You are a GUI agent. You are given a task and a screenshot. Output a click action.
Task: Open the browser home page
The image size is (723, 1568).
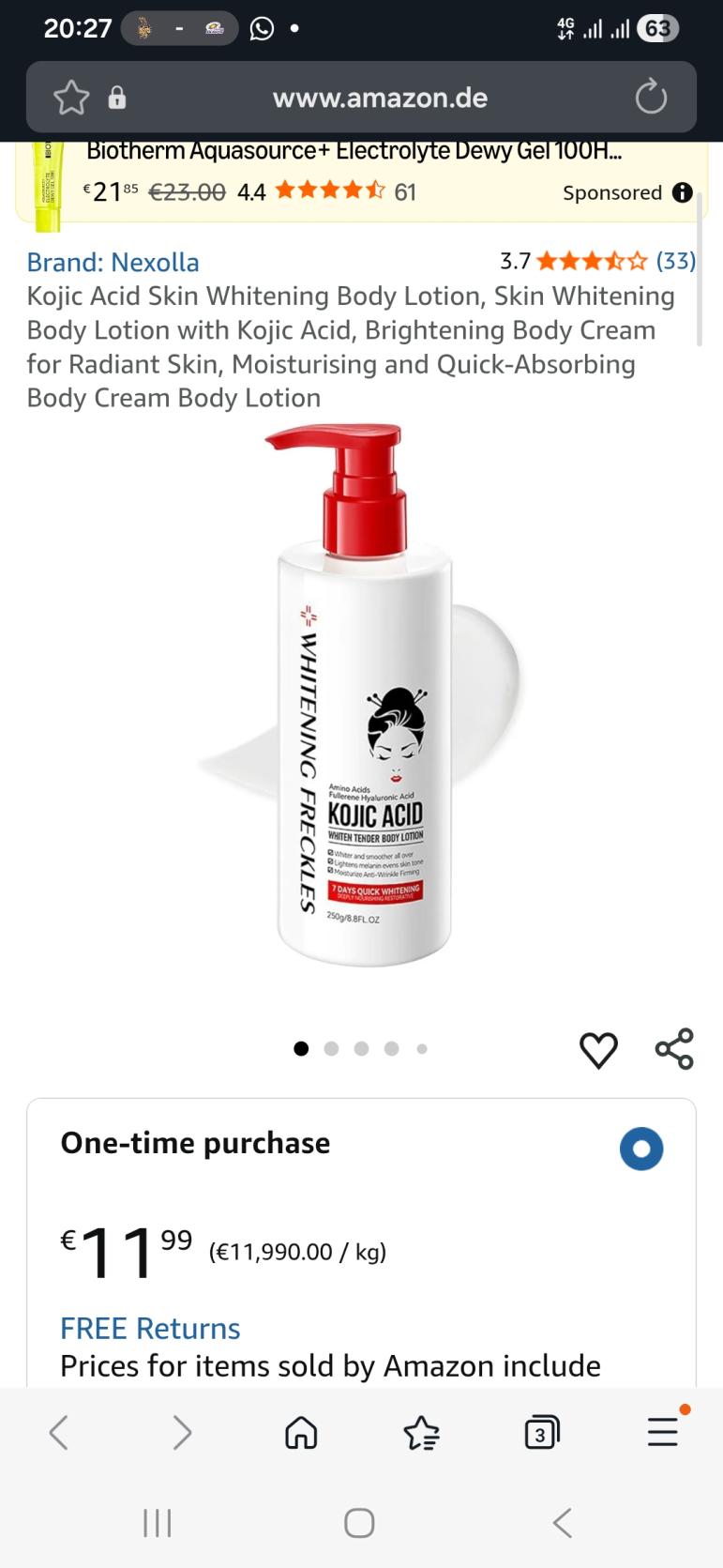point(301,1432)
